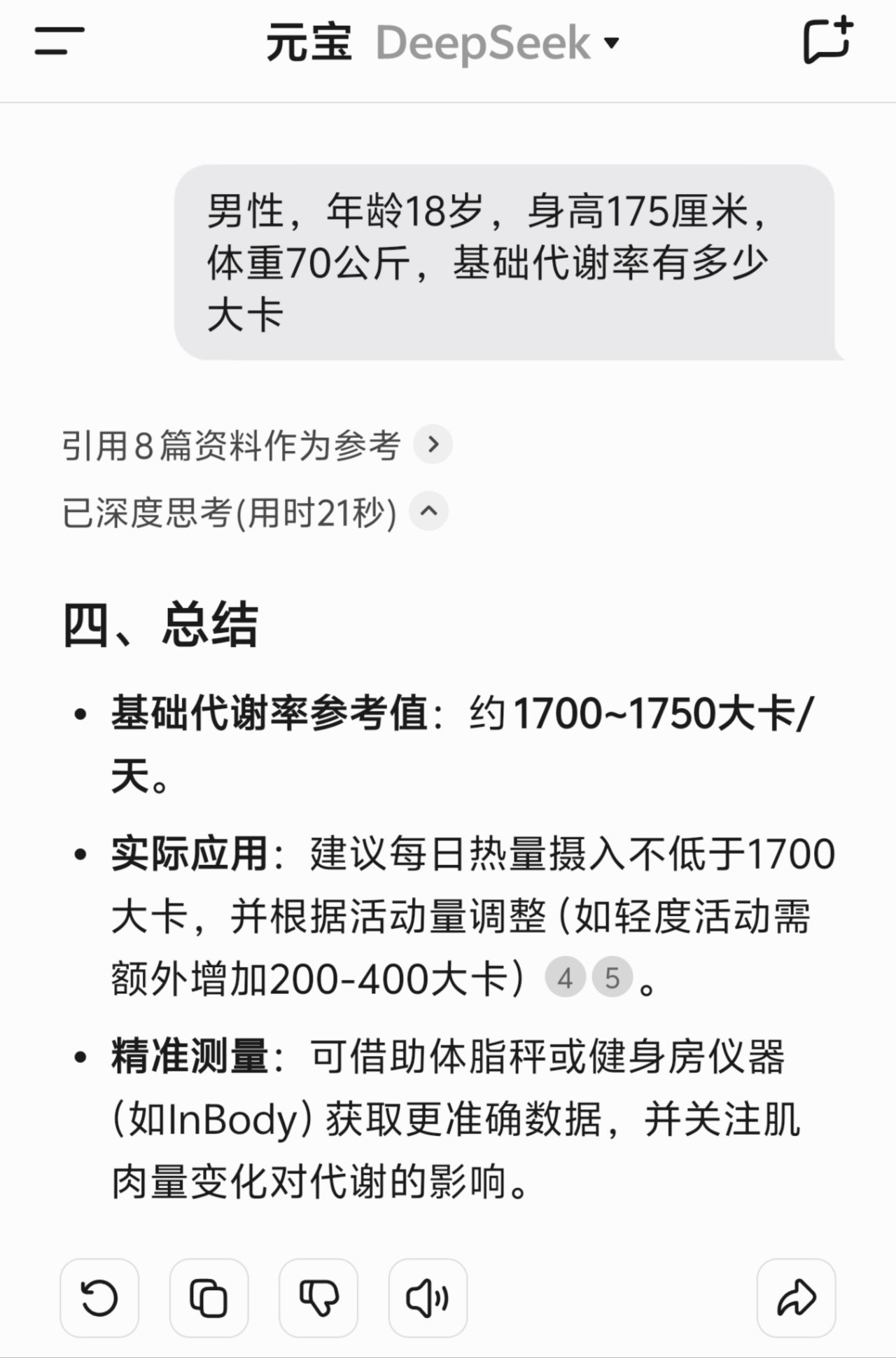Viewport: 896px width, 1358px height.
Task: Share this answer
Action: pos(796,1298)
